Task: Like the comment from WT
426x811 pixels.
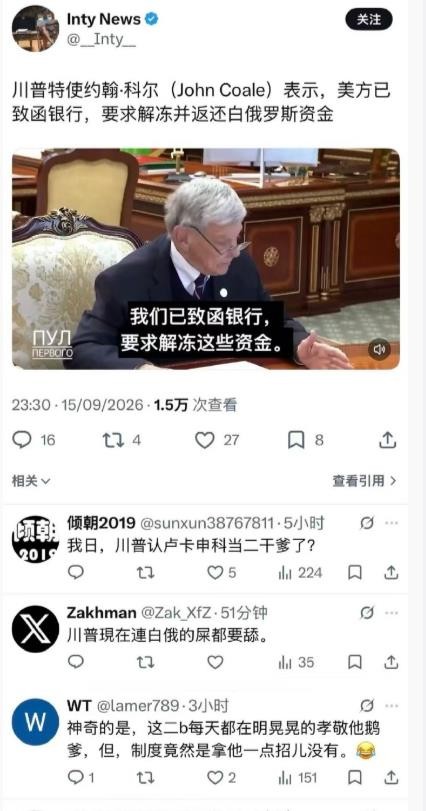Action: pyautogui.click(x=215, y=777)
